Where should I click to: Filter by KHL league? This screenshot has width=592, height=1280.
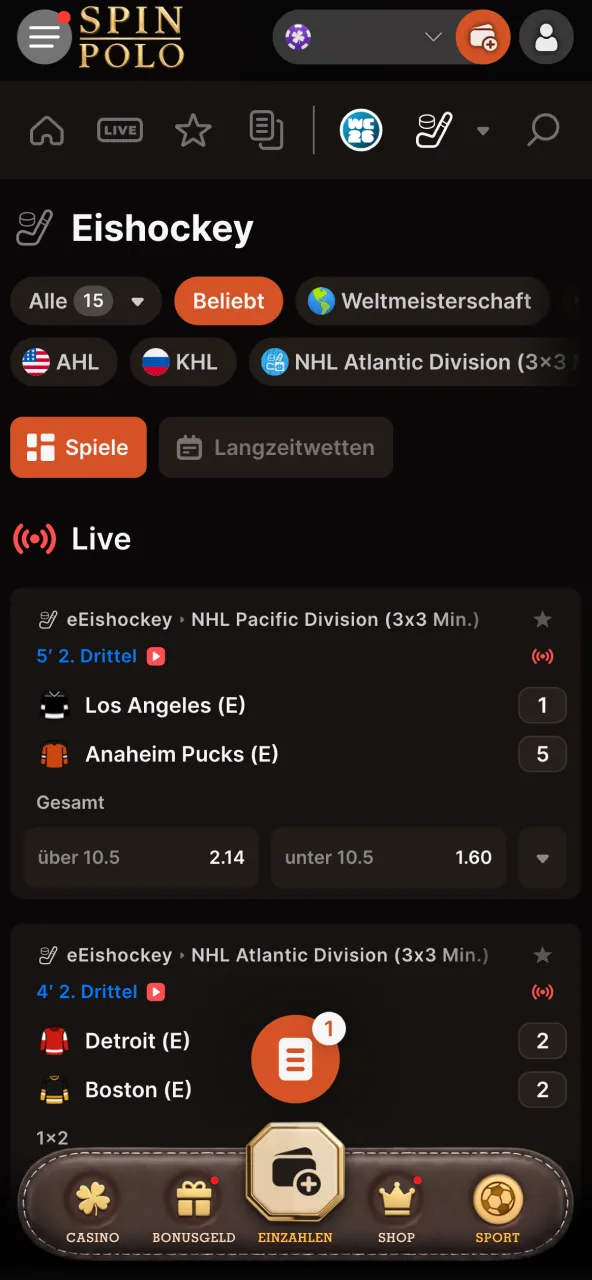click(x=182, y=362)
